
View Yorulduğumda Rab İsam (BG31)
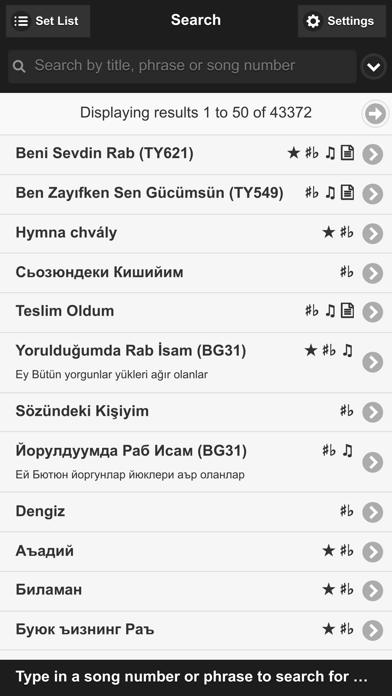[196, 362]
